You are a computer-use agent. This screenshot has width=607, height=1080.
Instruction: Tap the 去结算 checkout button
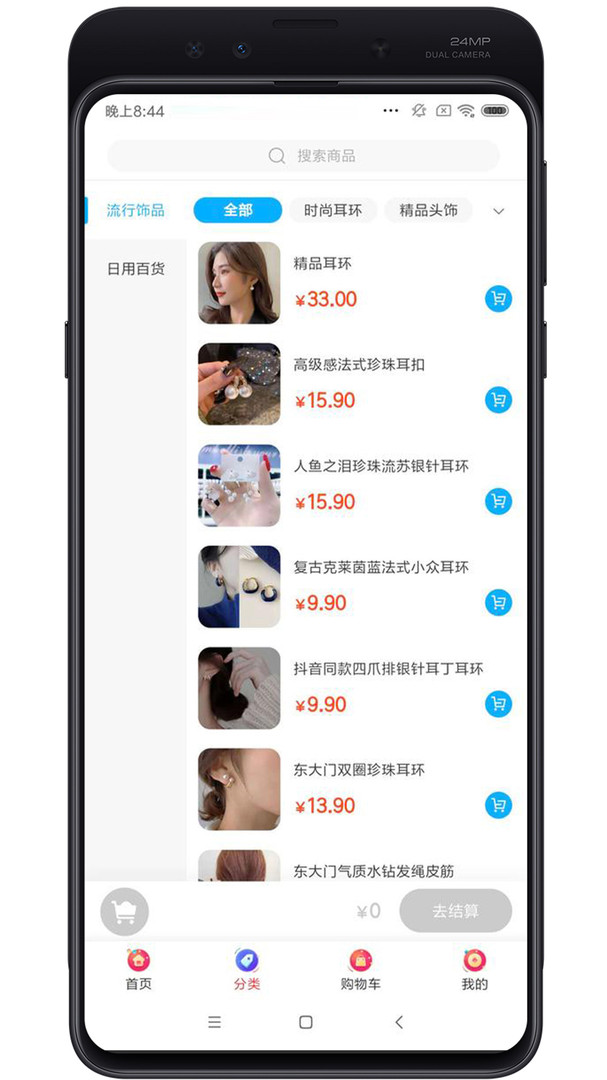455,911
